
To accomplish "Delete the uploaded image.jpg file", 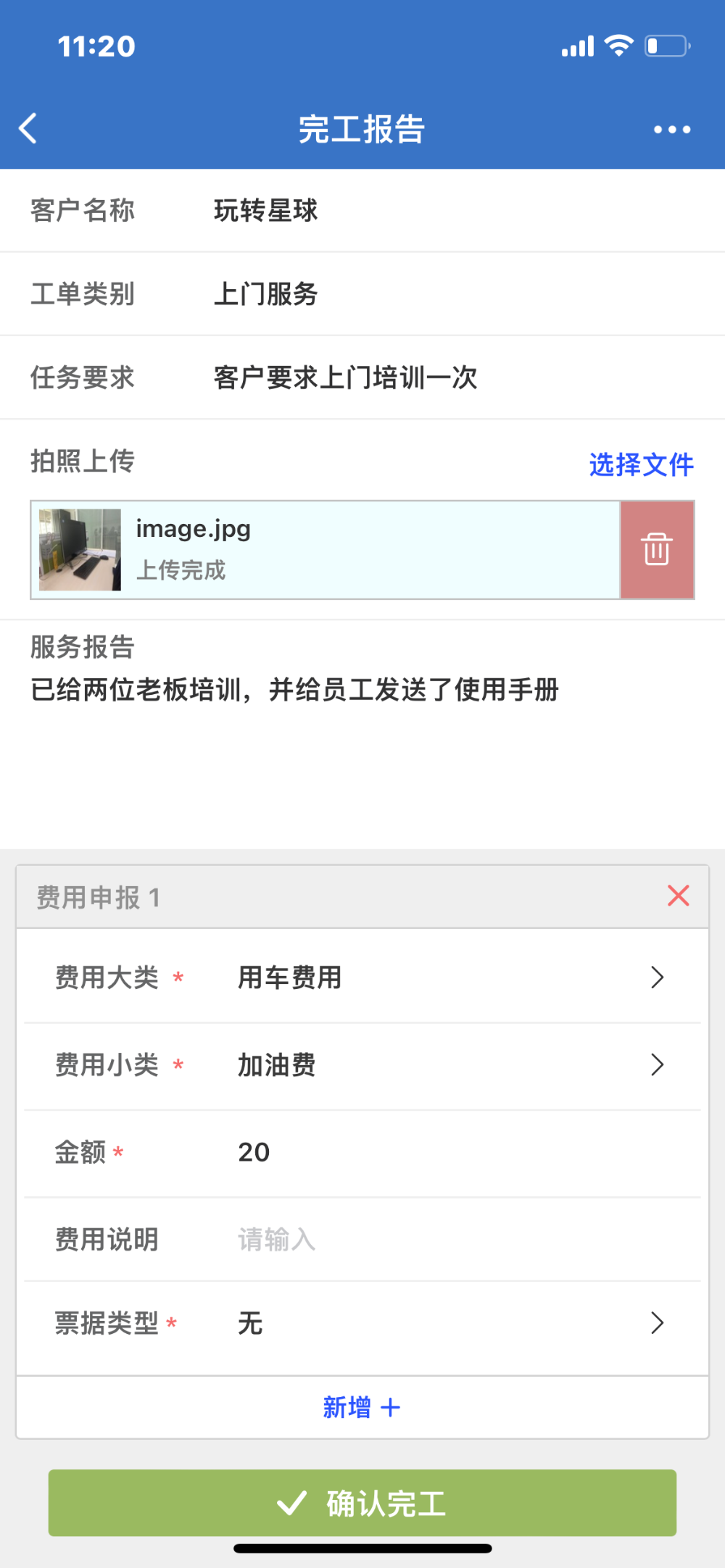I will (657, 549).
